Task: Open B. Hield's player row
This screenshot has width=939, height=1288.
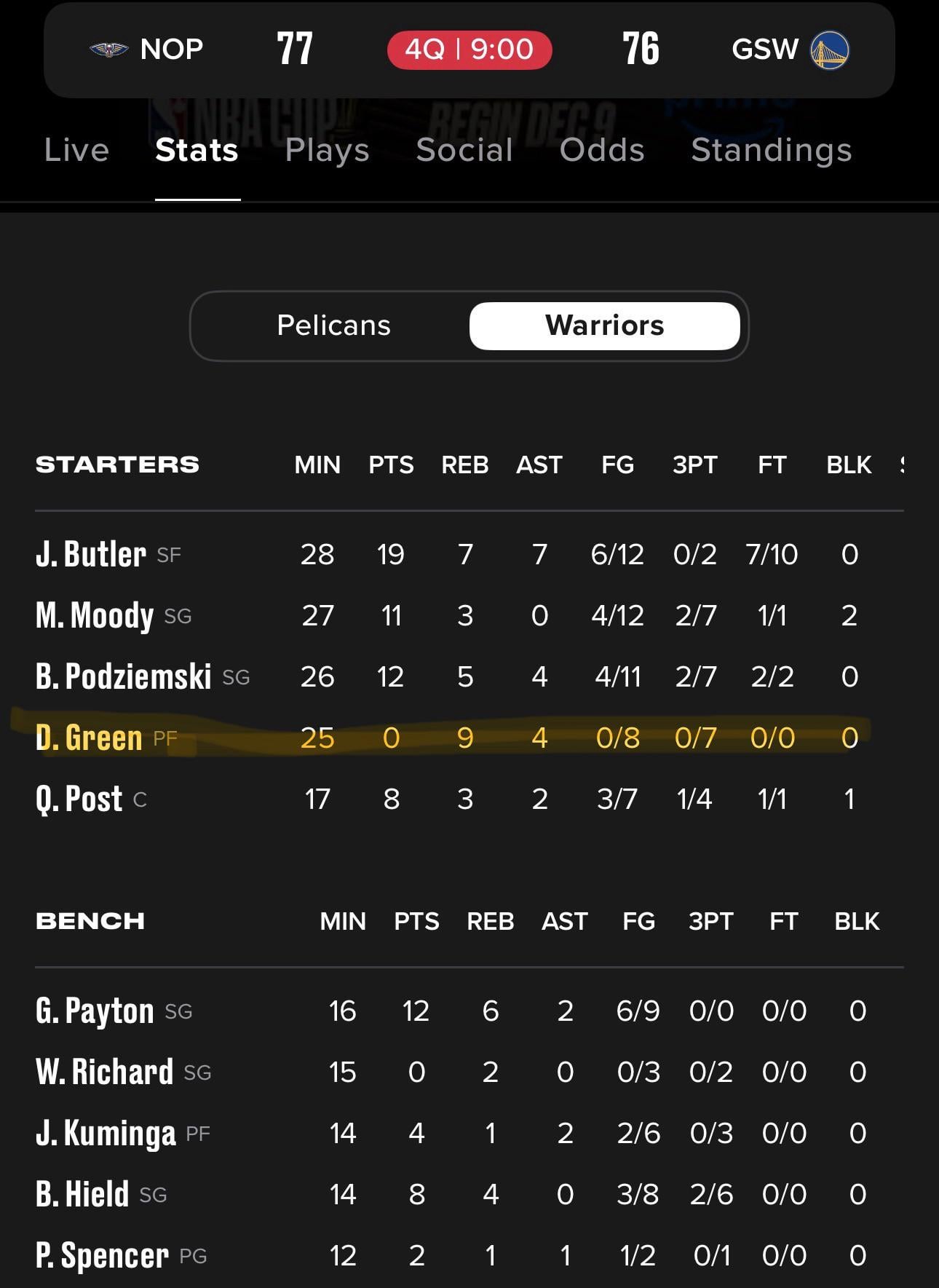Action: point(82,1195)
